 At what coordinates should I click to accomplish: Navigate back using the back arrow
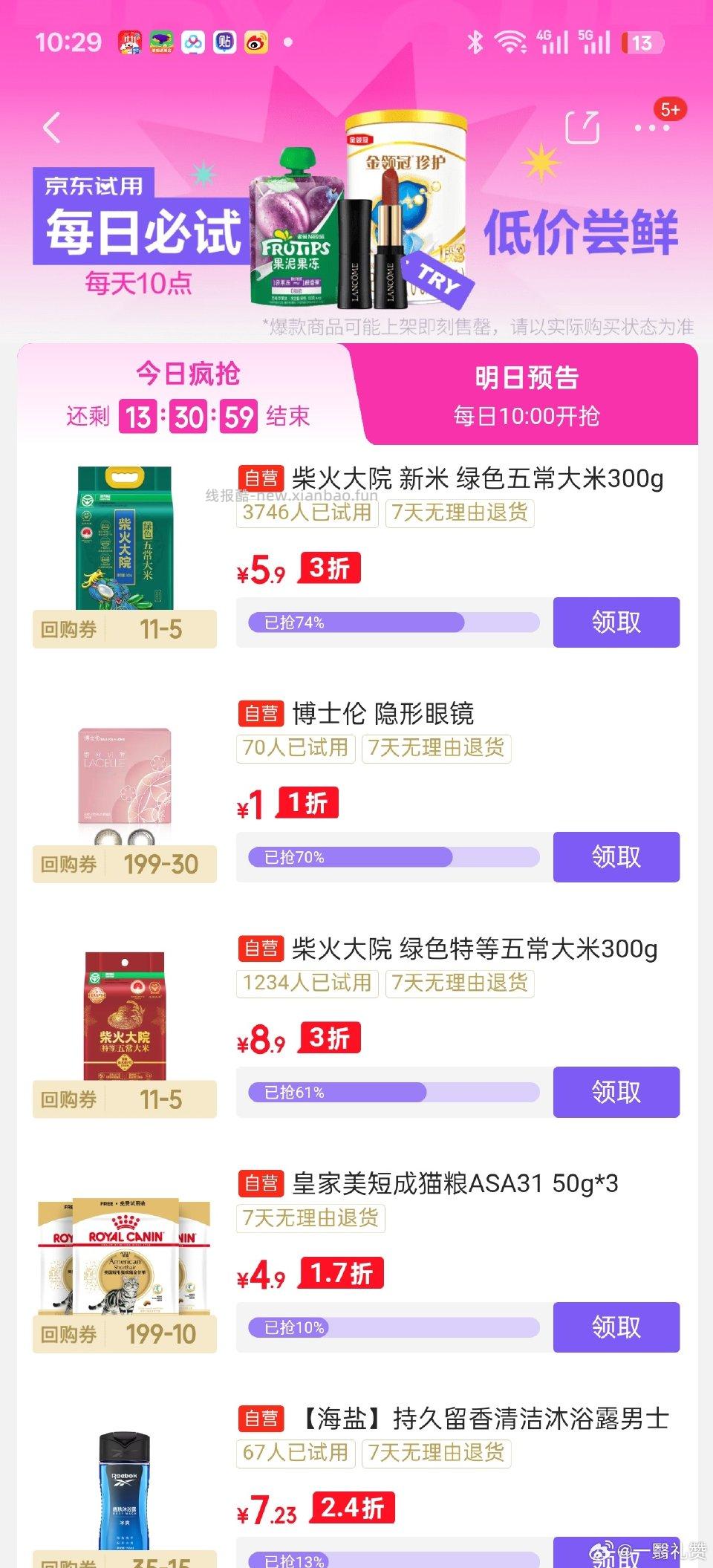click(x=52, y=128)
